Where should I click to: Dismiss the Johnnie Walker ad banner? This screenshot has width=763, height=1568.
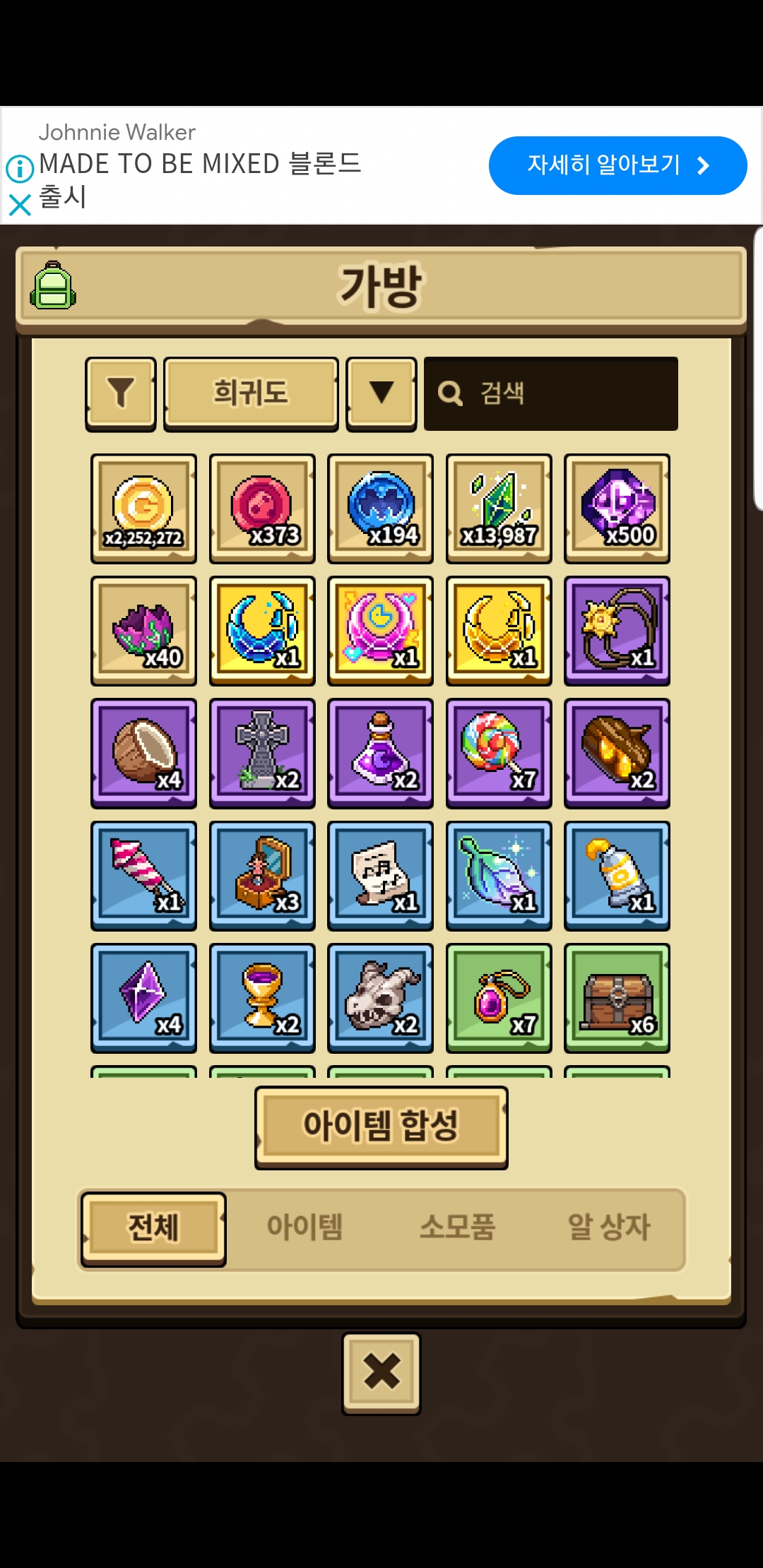pos(20,206)
